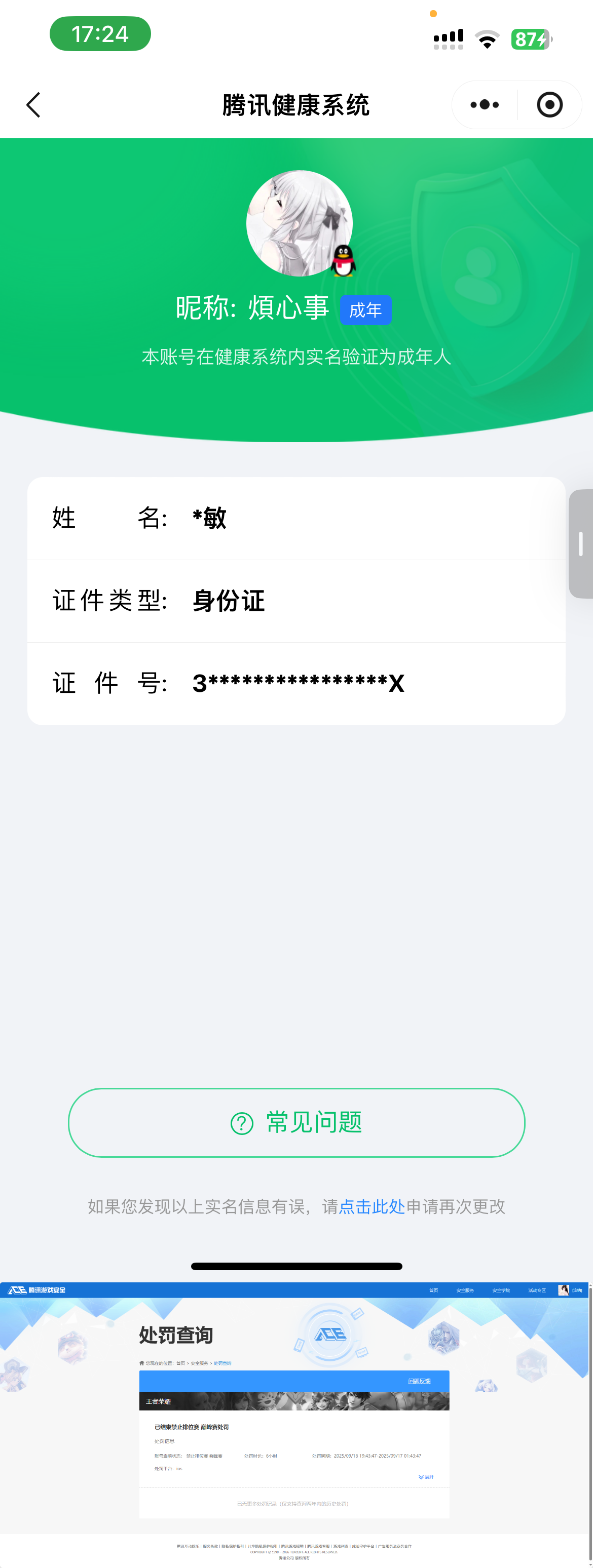
Task: Click the home icon in the breadcrumb
Action: tap(142, 1363)
